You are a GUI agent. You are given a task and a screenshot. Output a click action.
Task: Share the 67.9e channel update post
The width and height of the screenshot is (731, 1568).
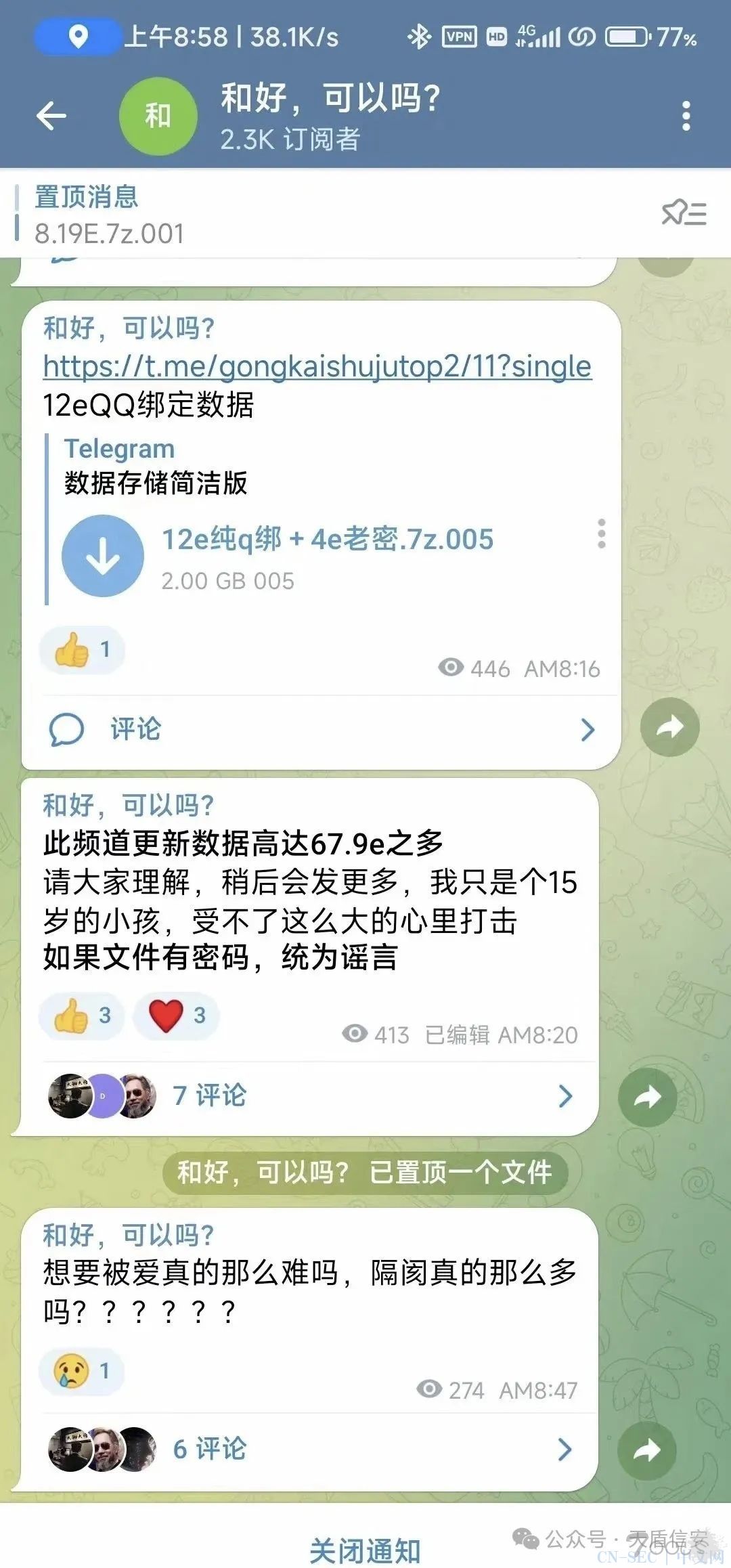647,1097
